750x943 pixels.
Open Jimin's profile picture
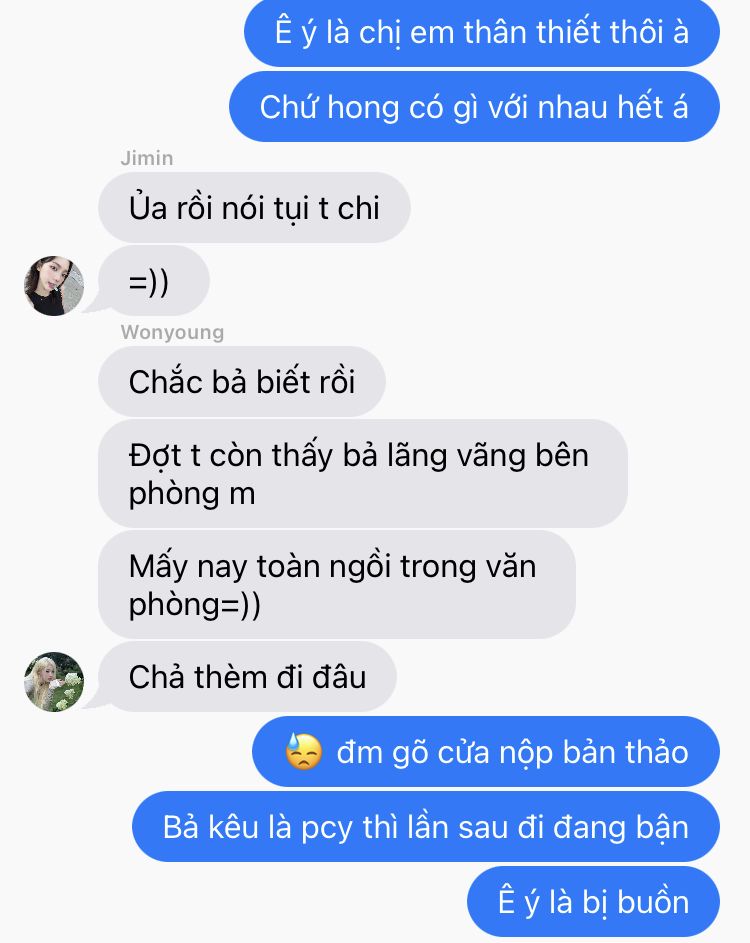coord(53,285)
